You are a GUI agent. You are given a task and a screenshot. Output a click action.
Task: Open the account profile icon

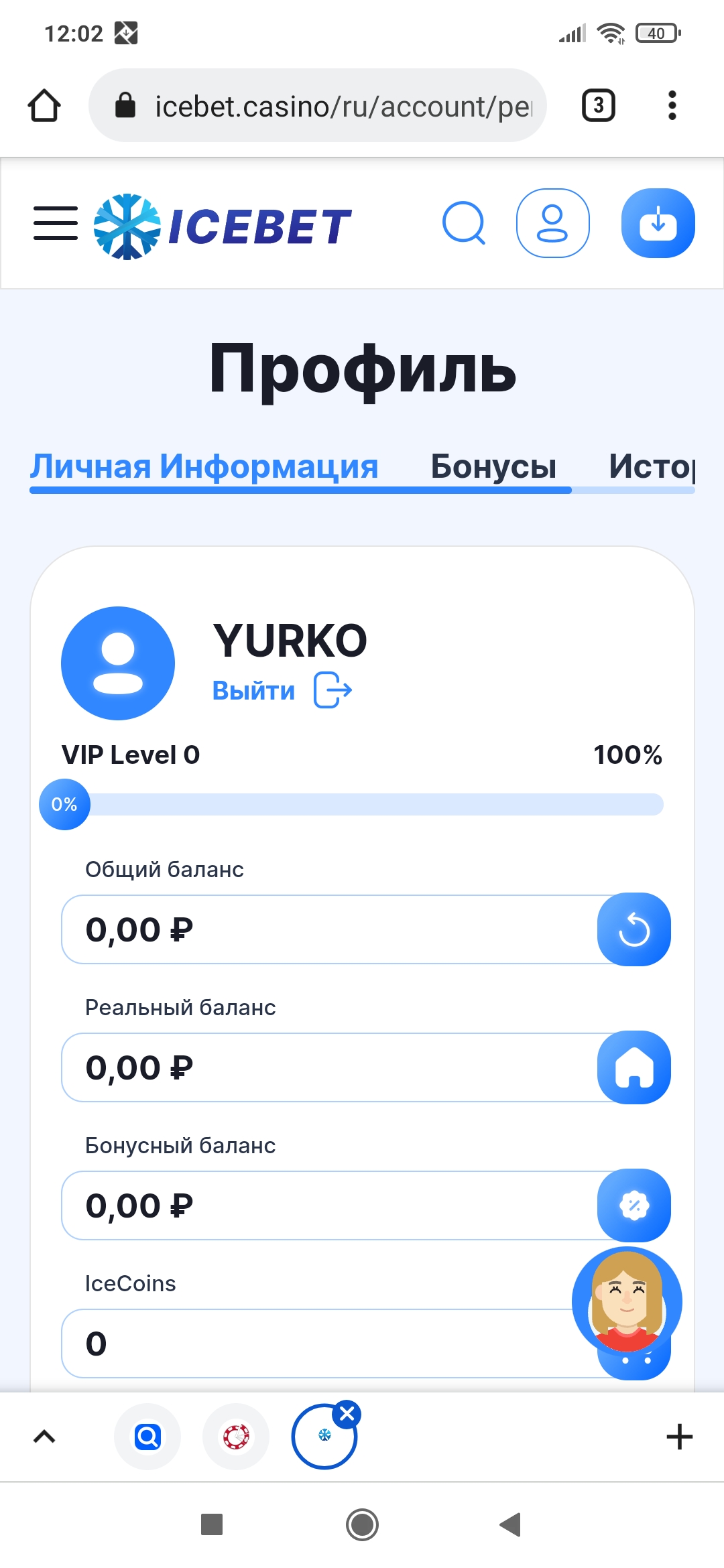pos(552,223)
